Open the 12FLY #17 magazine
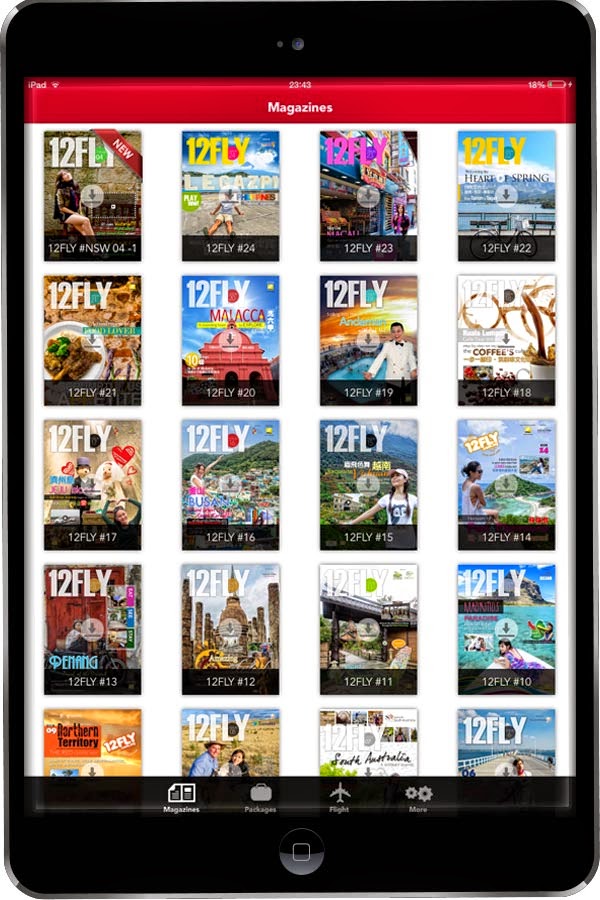This screenshot has width=600, height=900. [92, 484]
